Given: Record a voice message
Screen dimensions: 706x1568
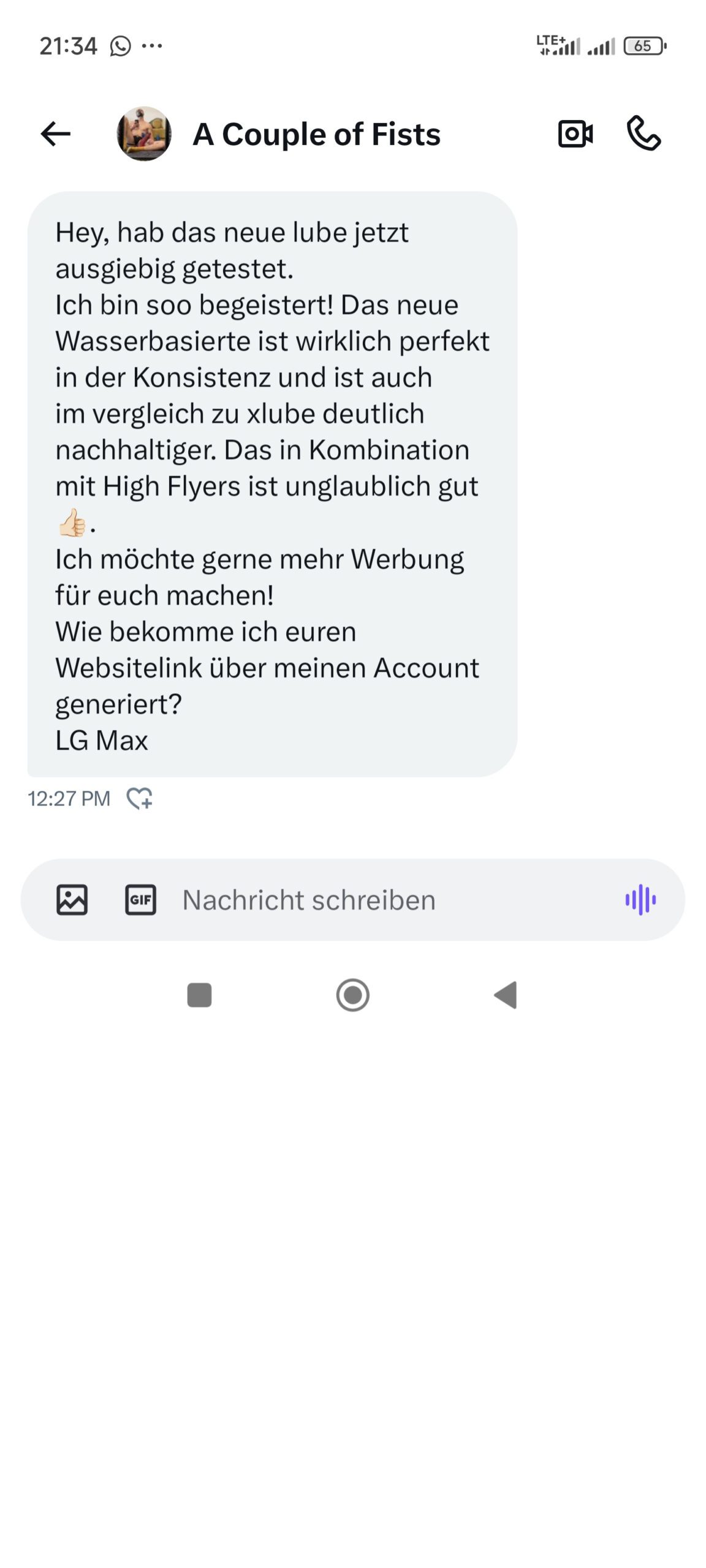Looking at the screenshot, I should (x=640, y=900).
